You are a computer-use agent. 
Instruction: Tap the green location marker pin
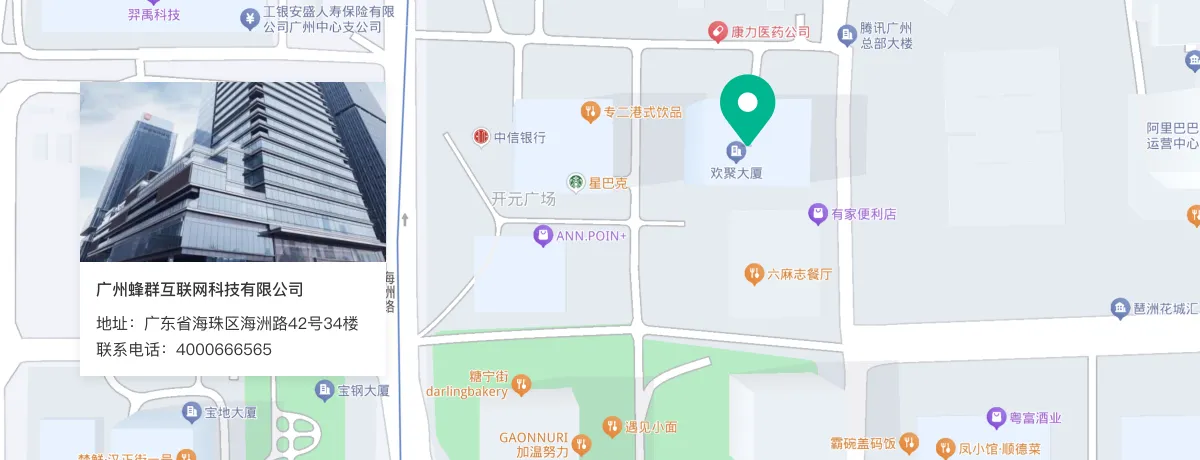click(748, 104)
